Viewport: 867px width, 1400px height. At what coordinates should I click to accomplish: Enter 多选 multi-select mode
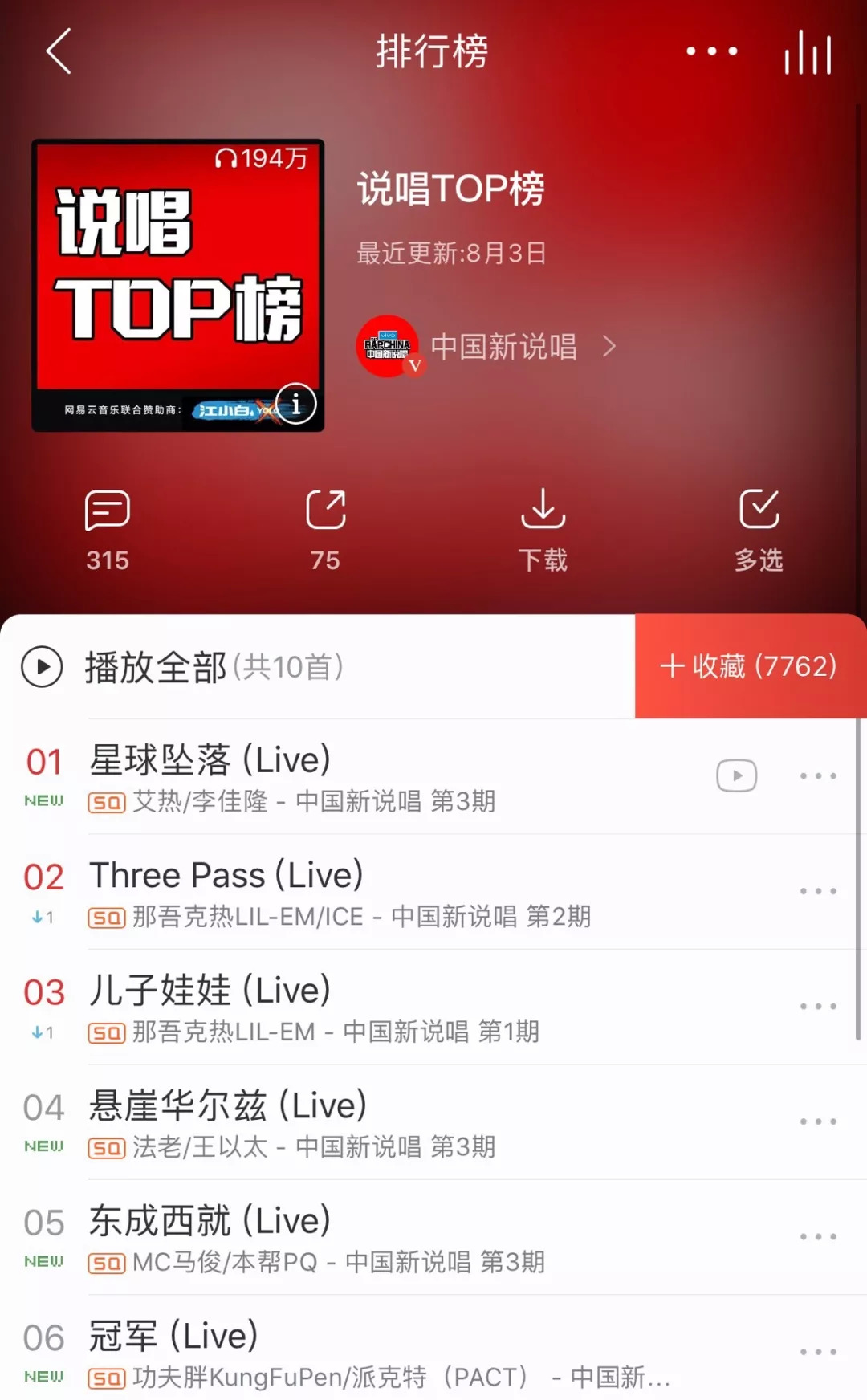click(759, 529)
